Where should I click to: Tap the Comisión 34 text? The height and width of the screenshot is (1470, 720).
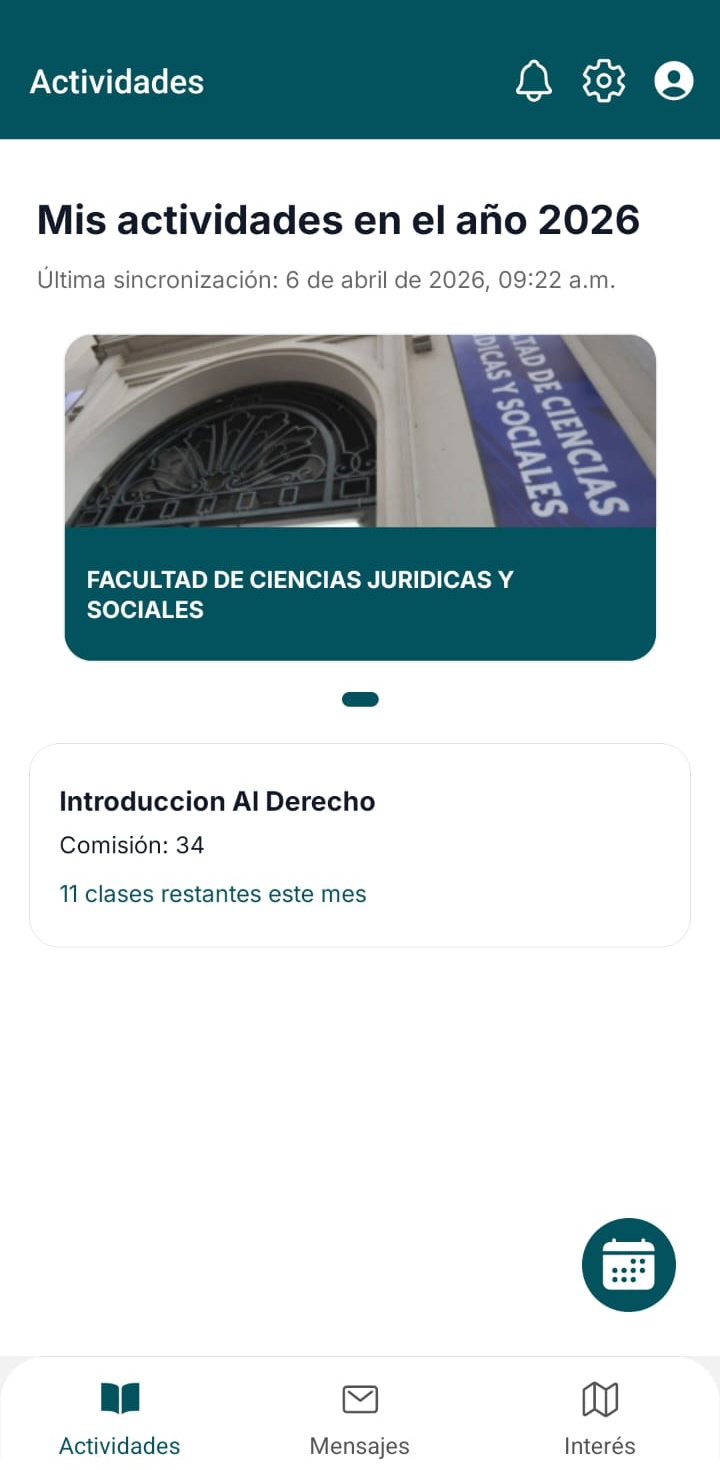click(x=131, y=845)
